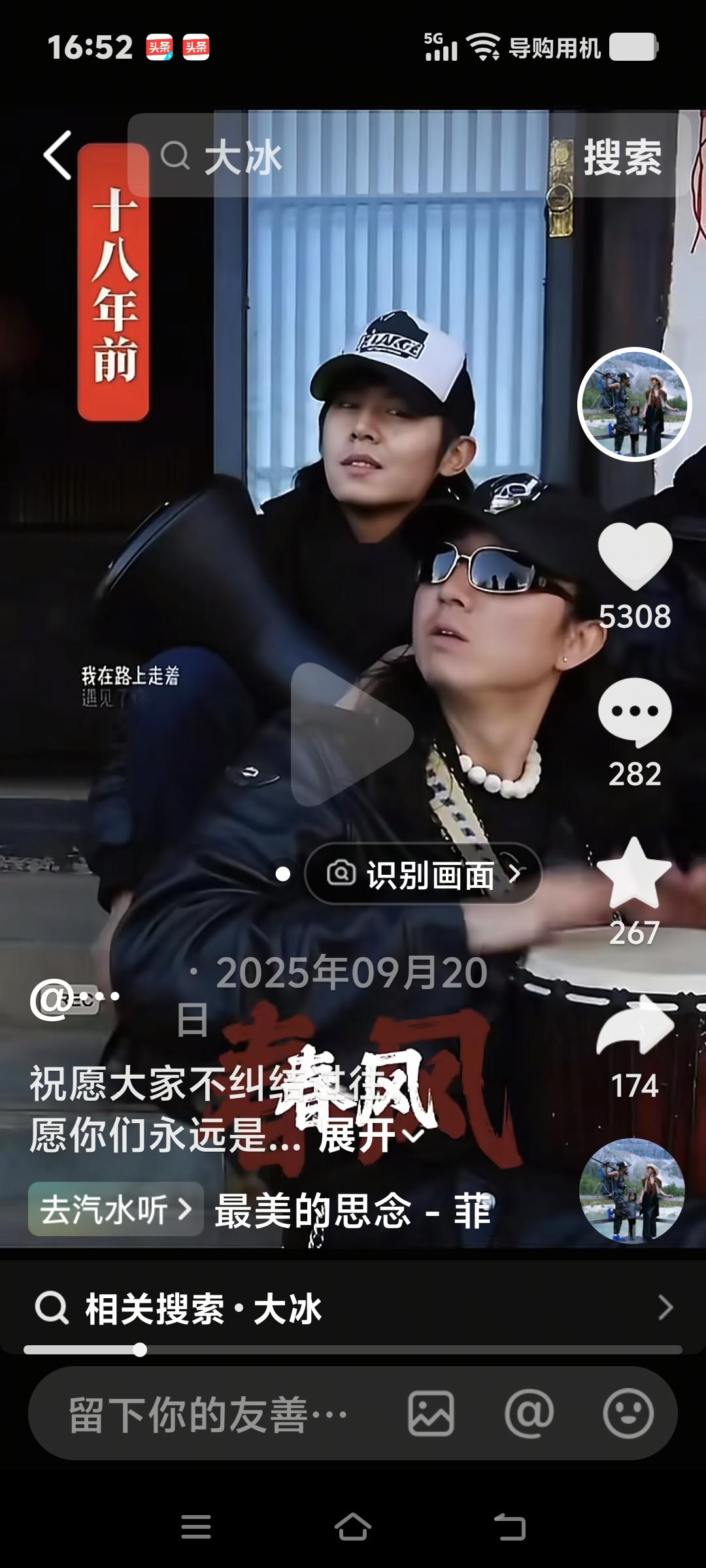
Task: Tap the search field containing 大冰
Action: [x=353, y=156]
